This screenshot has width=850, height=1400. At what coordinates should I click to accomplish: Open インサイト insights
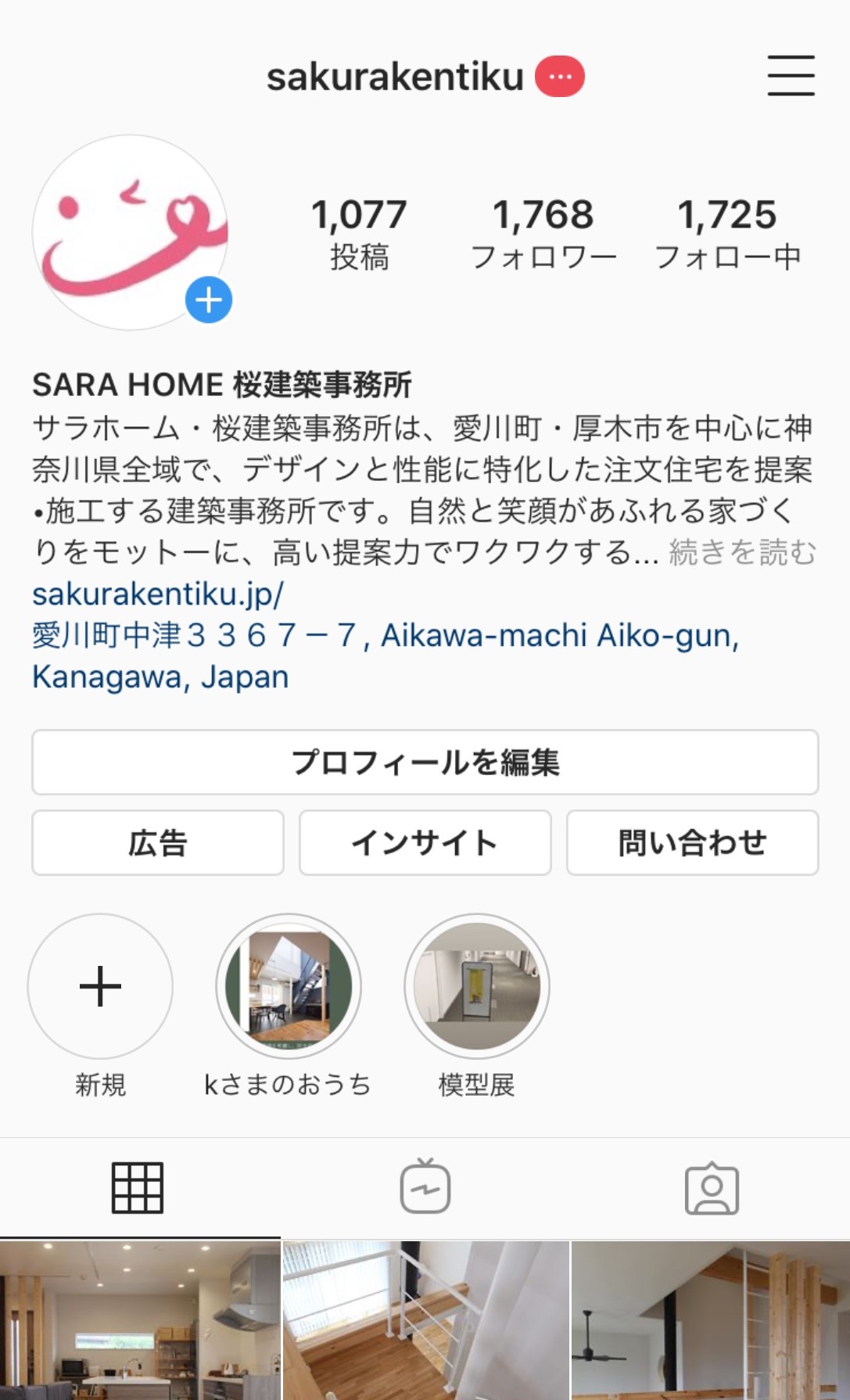[425, 842]
